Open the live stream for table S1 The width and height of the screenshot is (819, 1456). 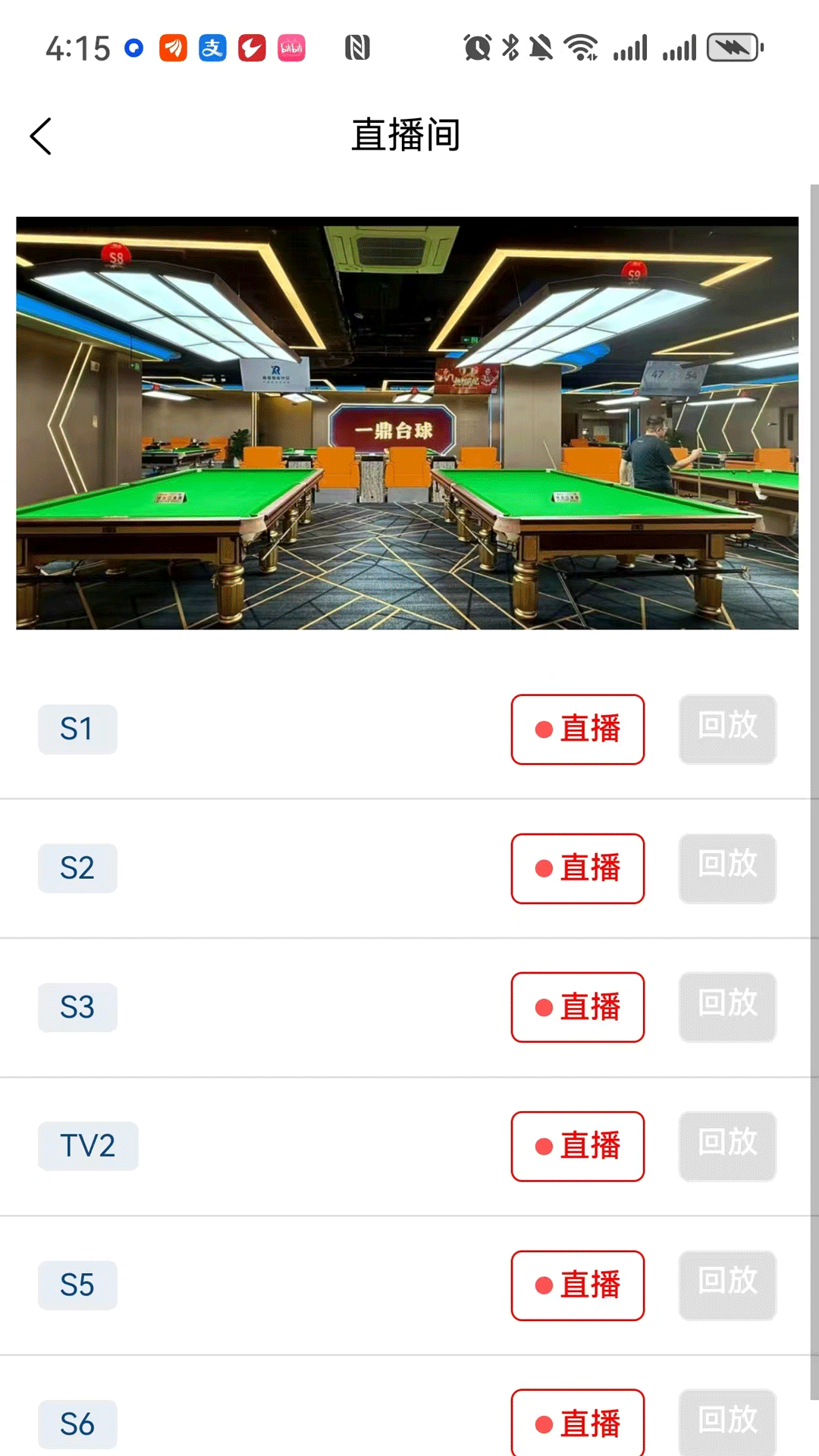click(x=577, y=730)
